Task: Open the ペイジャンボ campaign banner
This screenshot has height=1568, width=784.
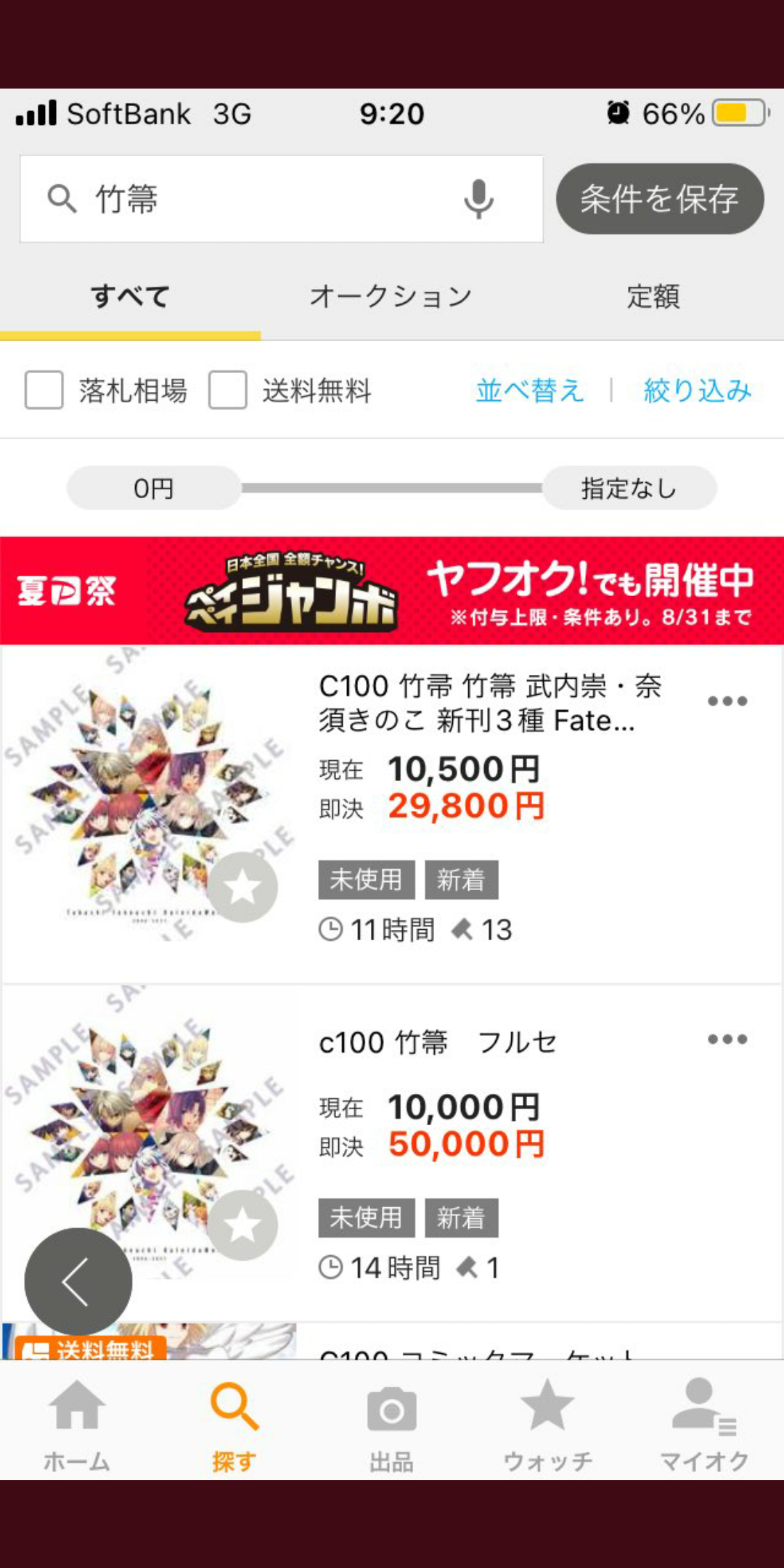Action: [392, 591]
